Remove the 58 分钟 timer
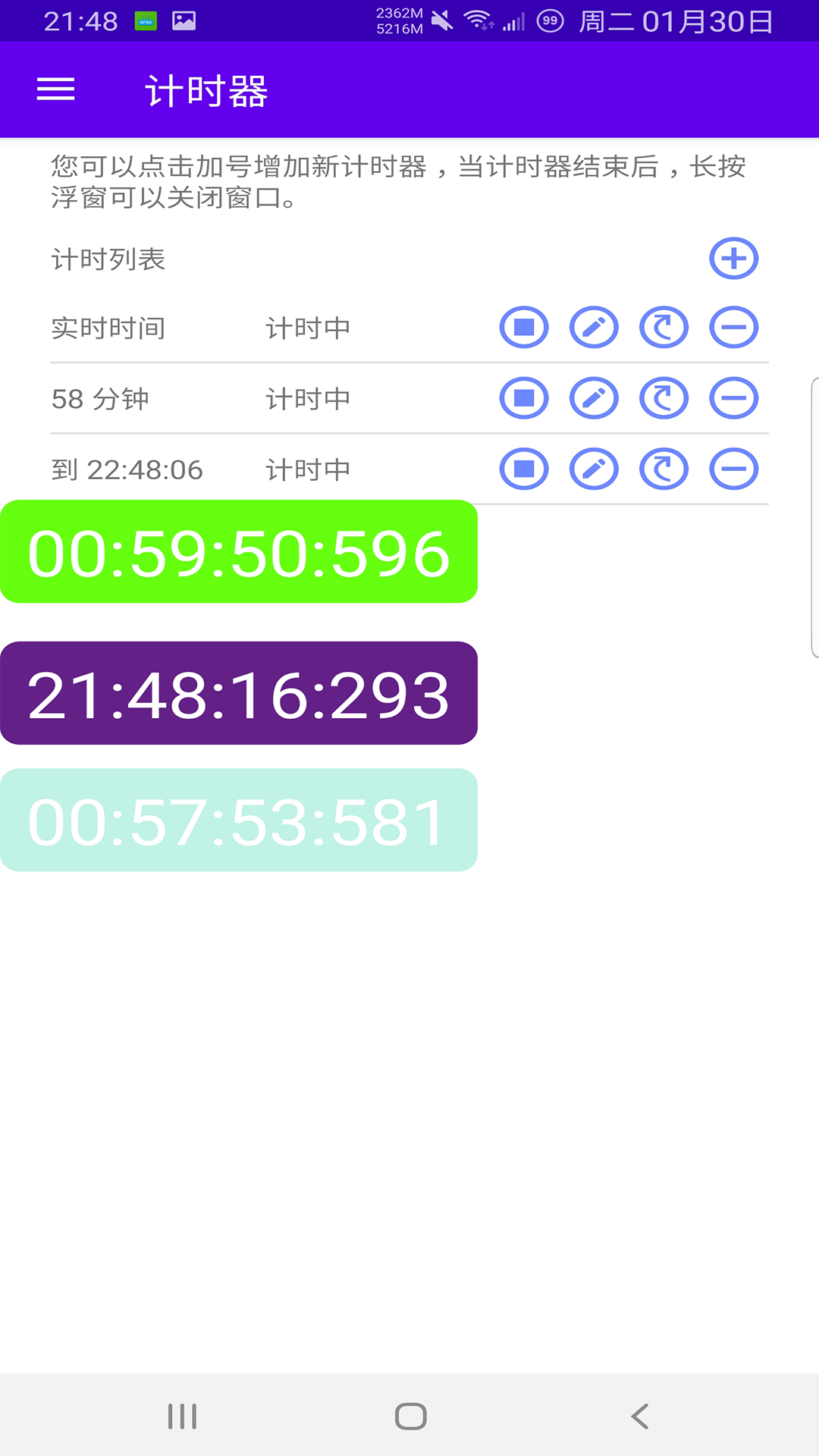Screen dimensions: 819x1456 click(x=733, y=397)
